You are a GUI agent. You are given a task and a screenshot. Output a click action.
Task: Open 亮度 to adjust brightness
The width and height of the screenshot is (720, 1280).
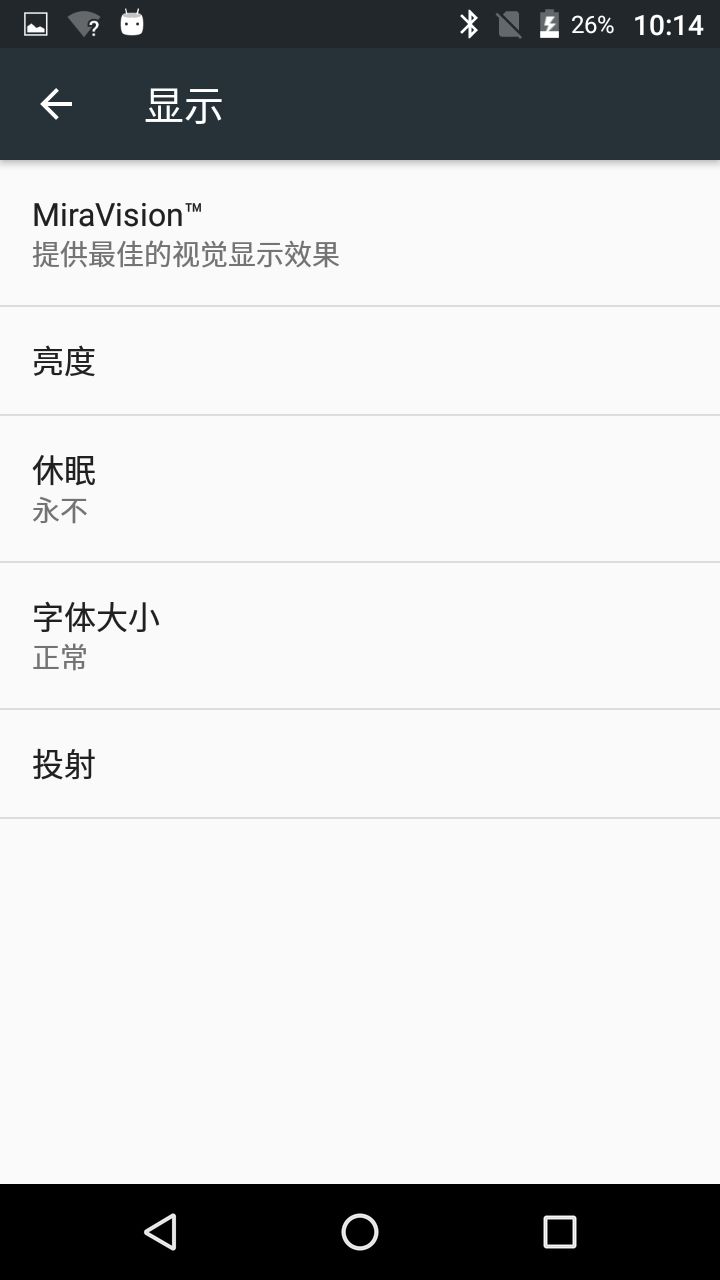[360, 360]
